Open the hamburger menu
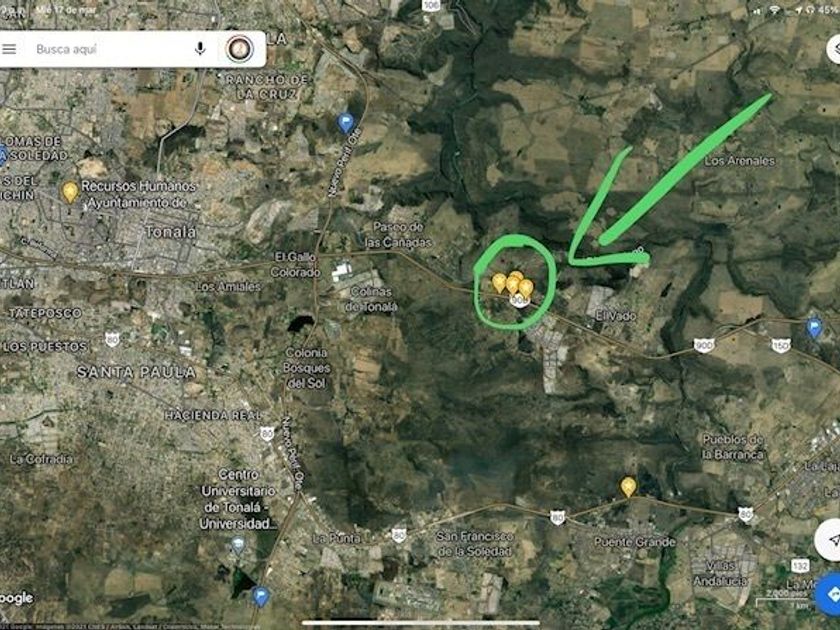 pos(10,48)
